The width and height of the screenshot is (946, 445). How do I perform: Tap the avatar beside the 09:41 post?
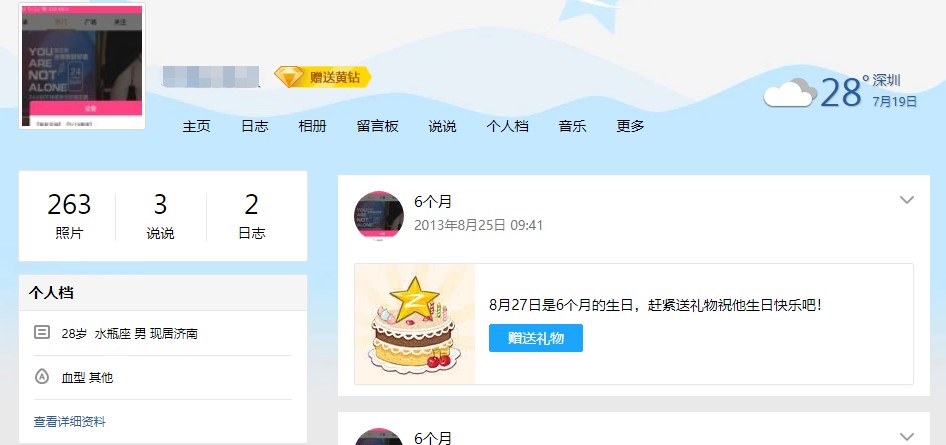pyautogui.click(x=379, y=215)
